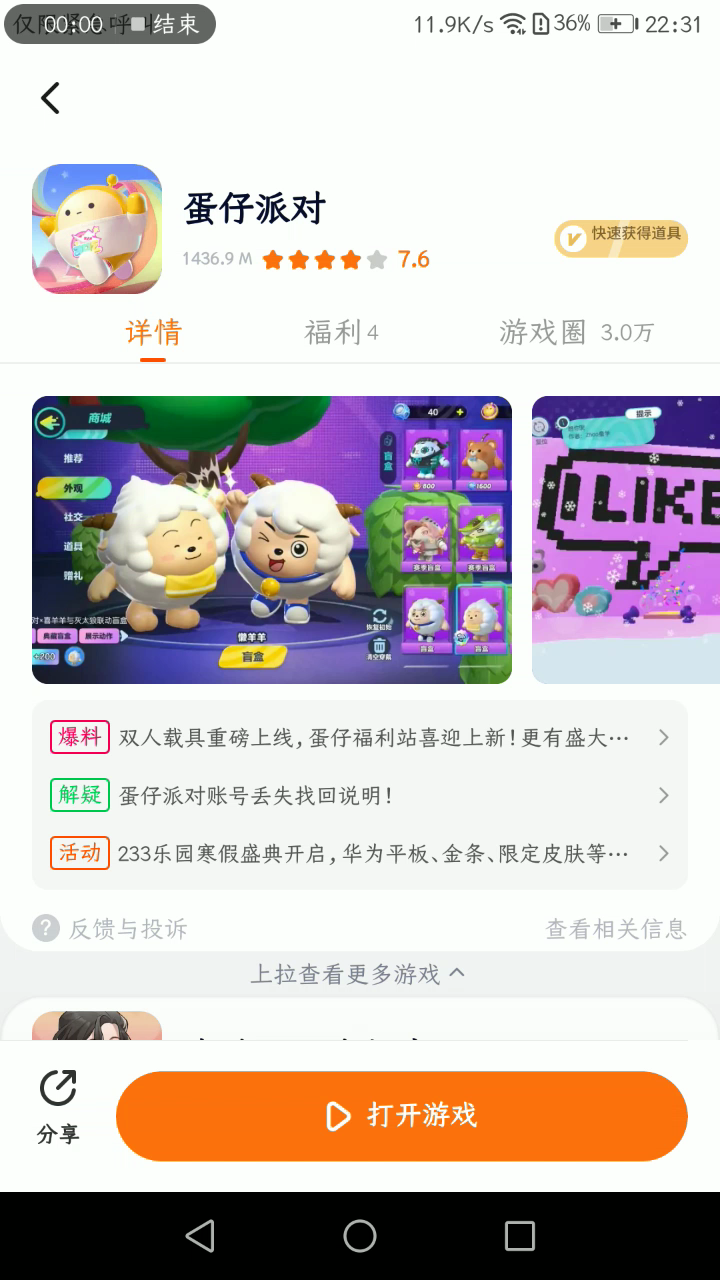Switch to the 详情 tab

coord(153,333)
